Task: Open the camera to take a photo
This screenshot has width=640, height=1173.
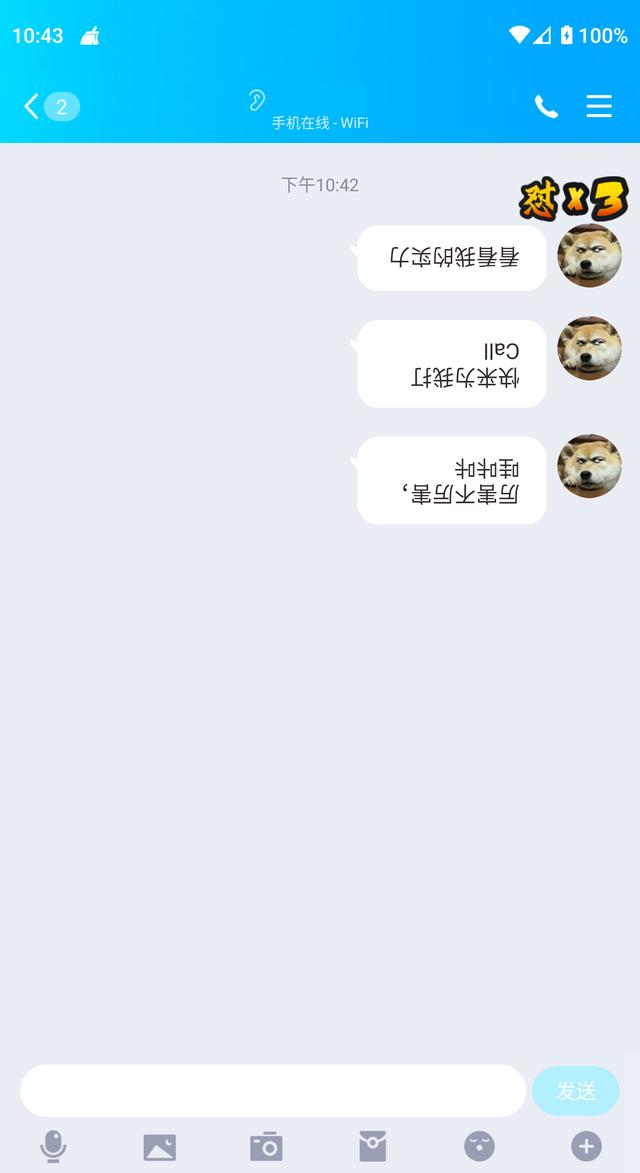Action: [x=266, y=1145]
